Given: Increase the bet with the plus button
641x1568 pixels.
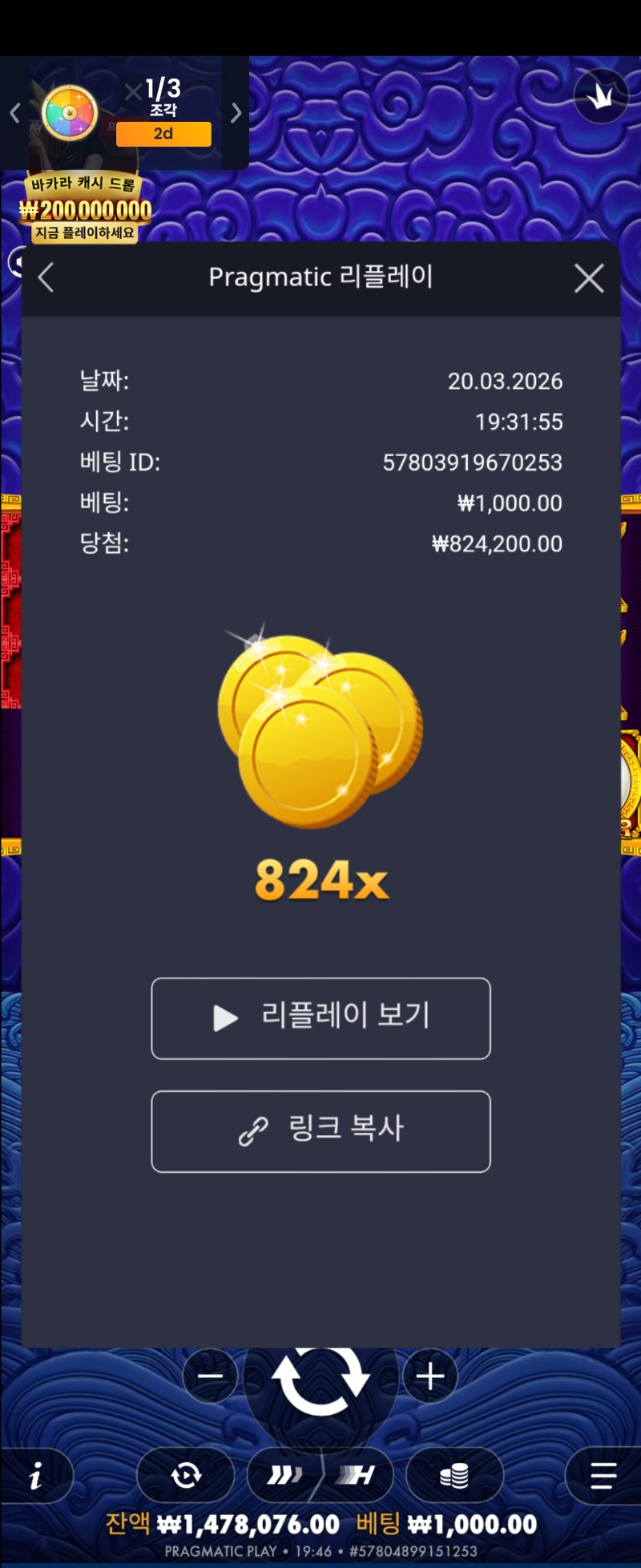Looking at the screenshot, I should [430, 1377].
